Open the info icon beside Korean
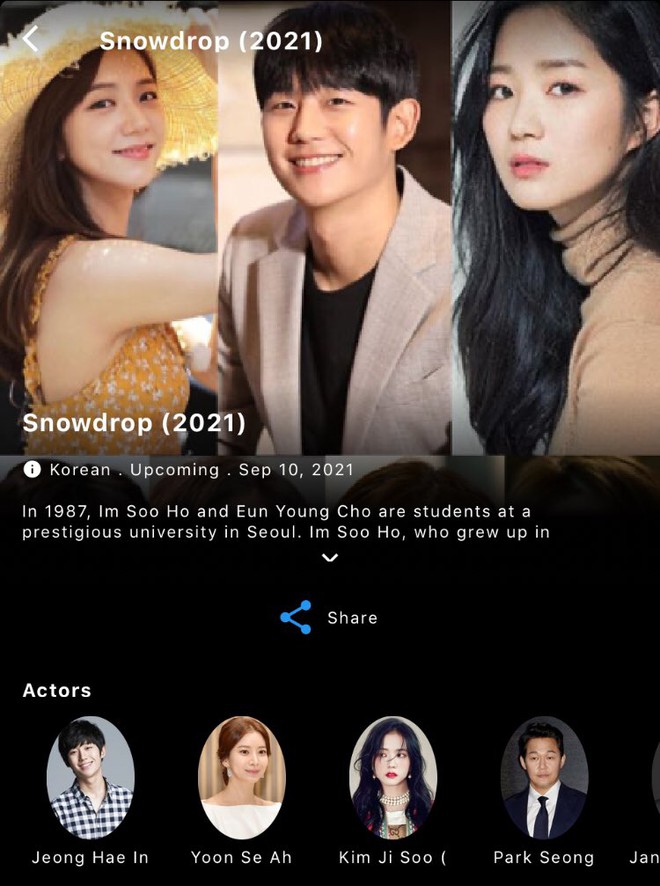The height and width of the screenshot is (886, 660). pos(32,469)
